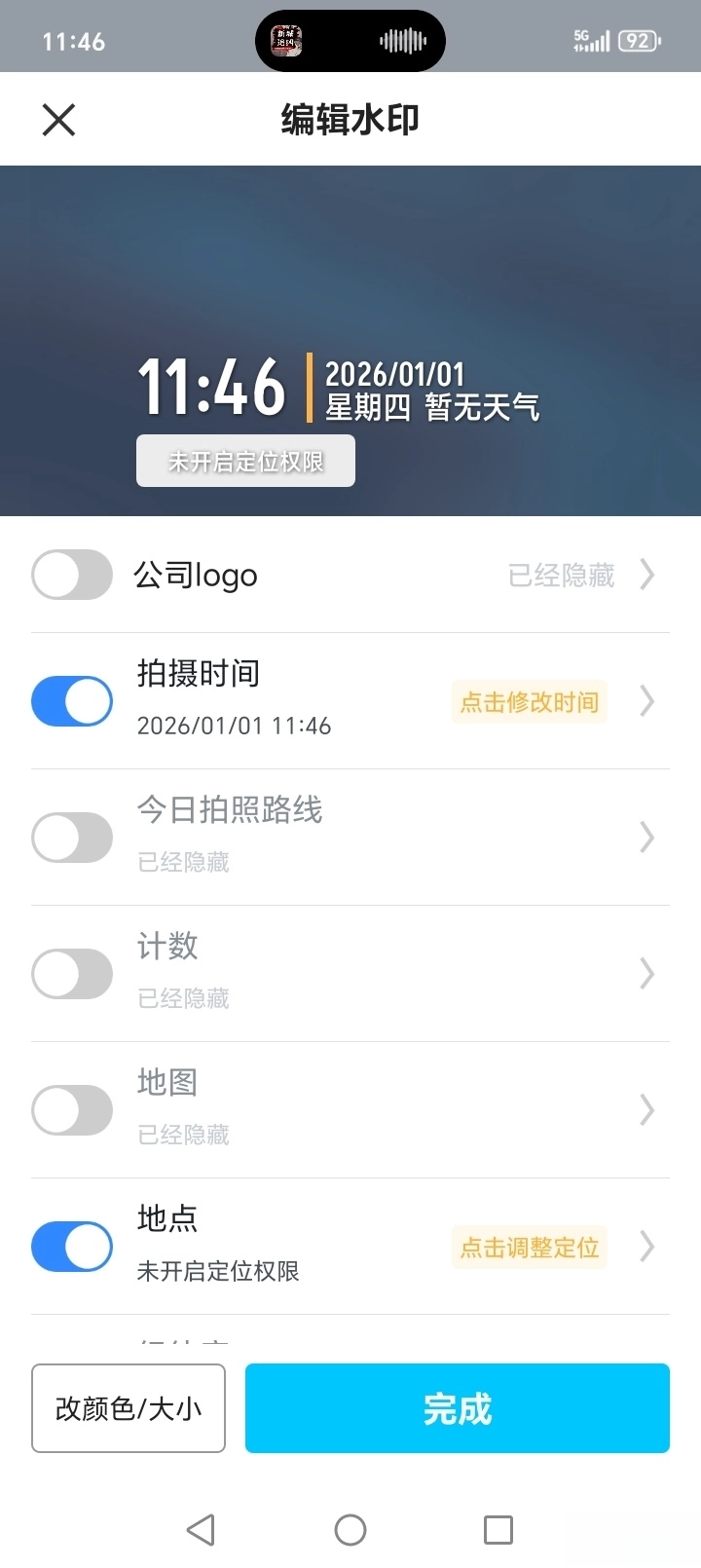Open the 计数 settings chevron
The height and width of the screenshot is (1568, 701).
[x=647, y=974]
